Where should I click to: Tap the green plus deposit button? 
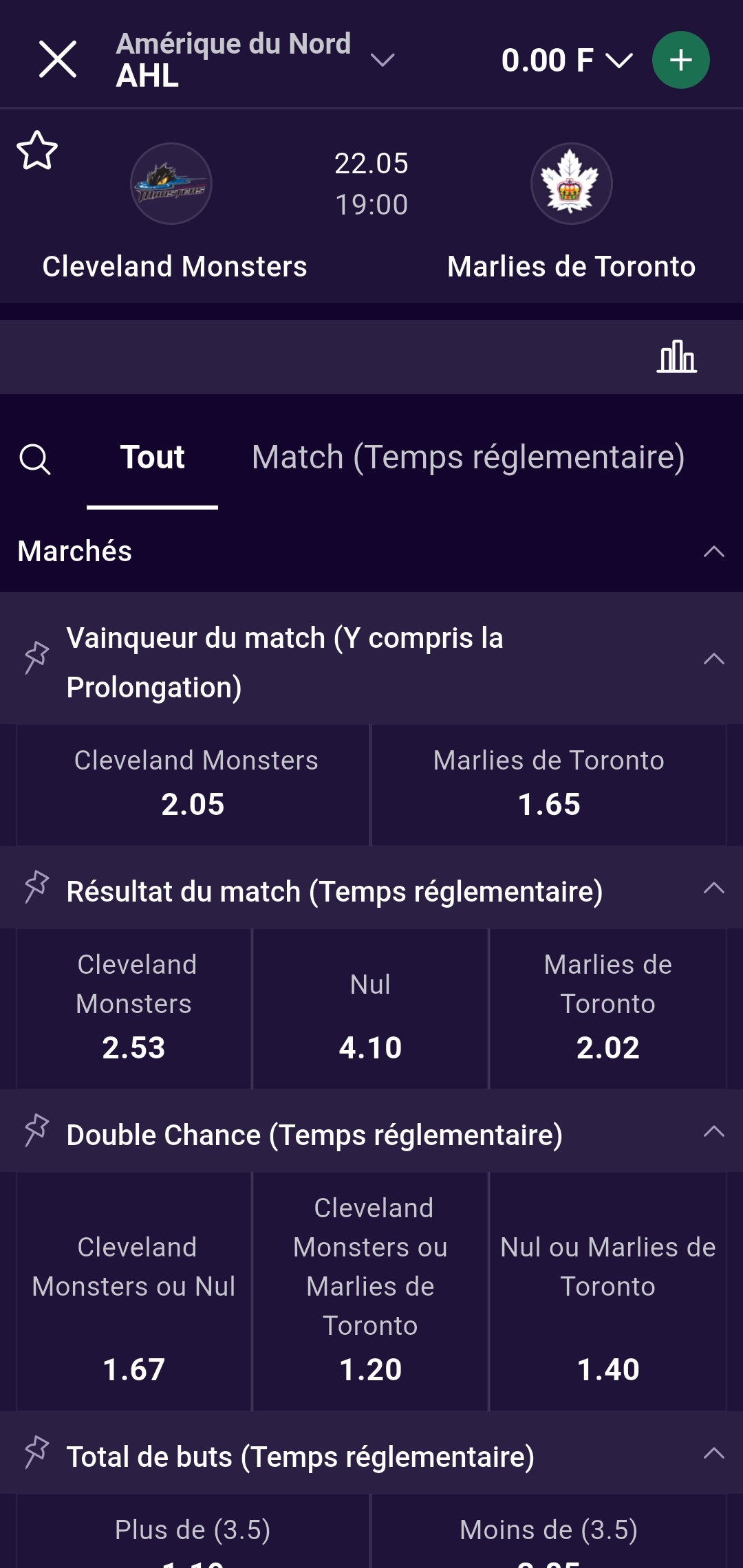[x=680, y=60]
